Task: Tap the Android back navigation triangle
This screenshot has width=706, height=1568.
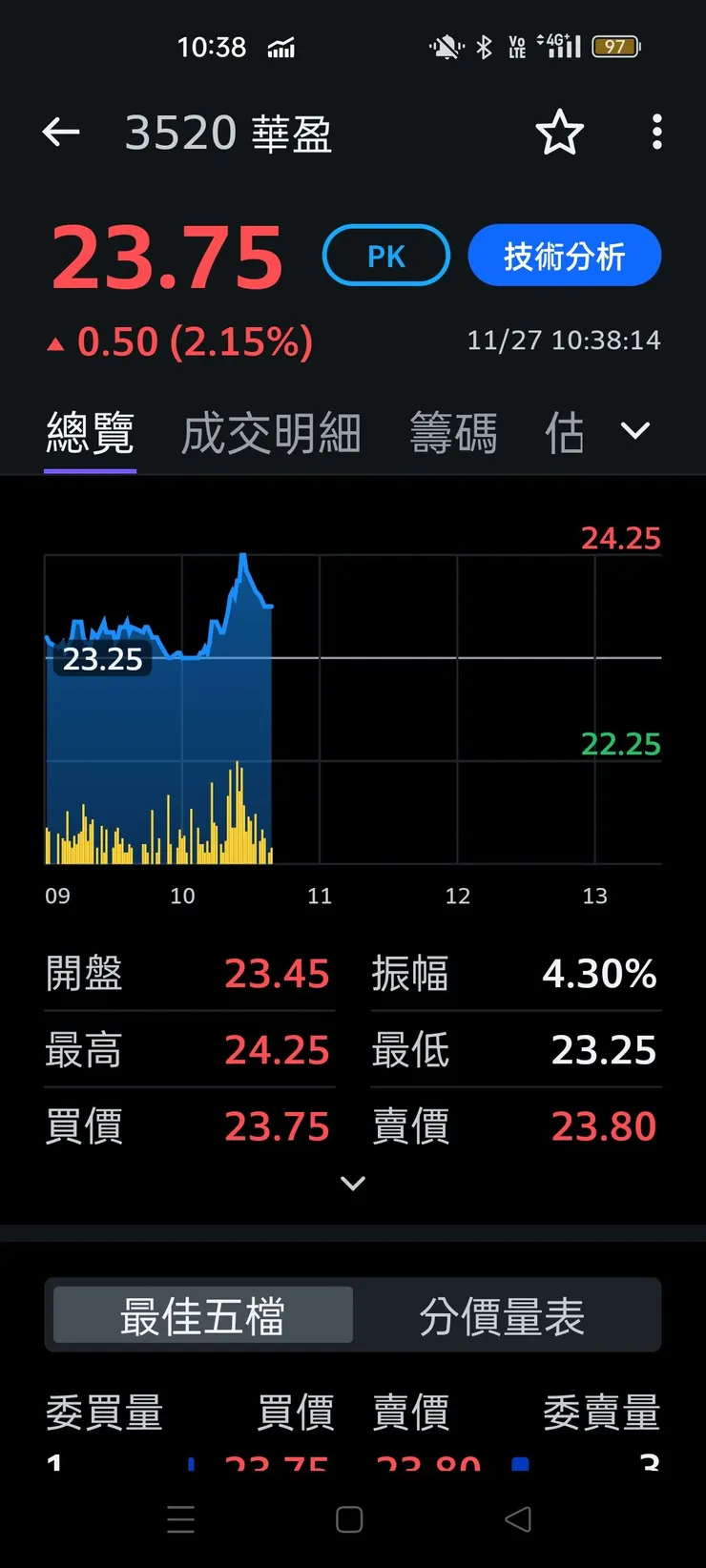Action: [516, 1518]
